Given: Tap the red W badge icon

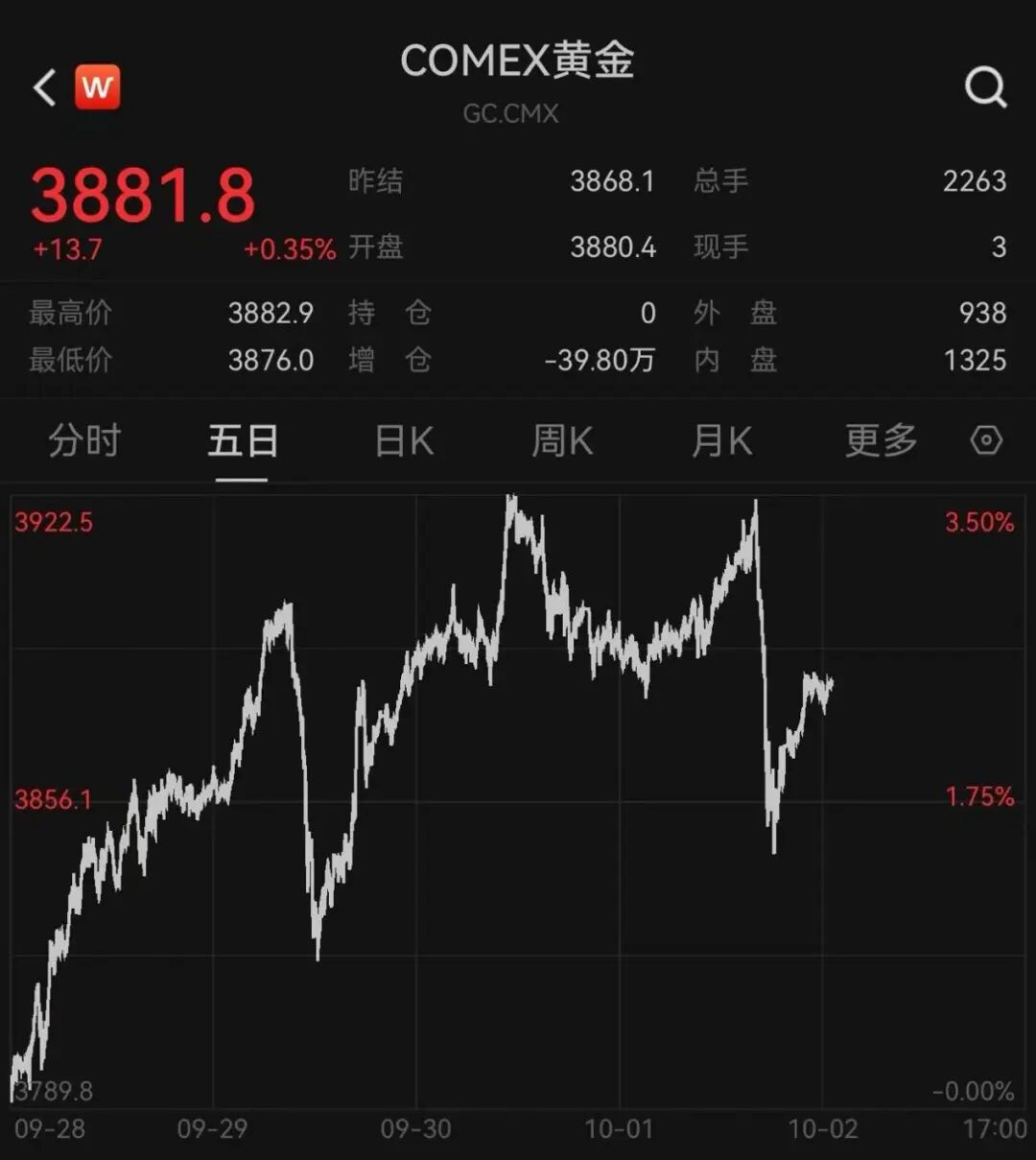Looking at the screenshot, I should pyautogui.click(x=97, y=87).
